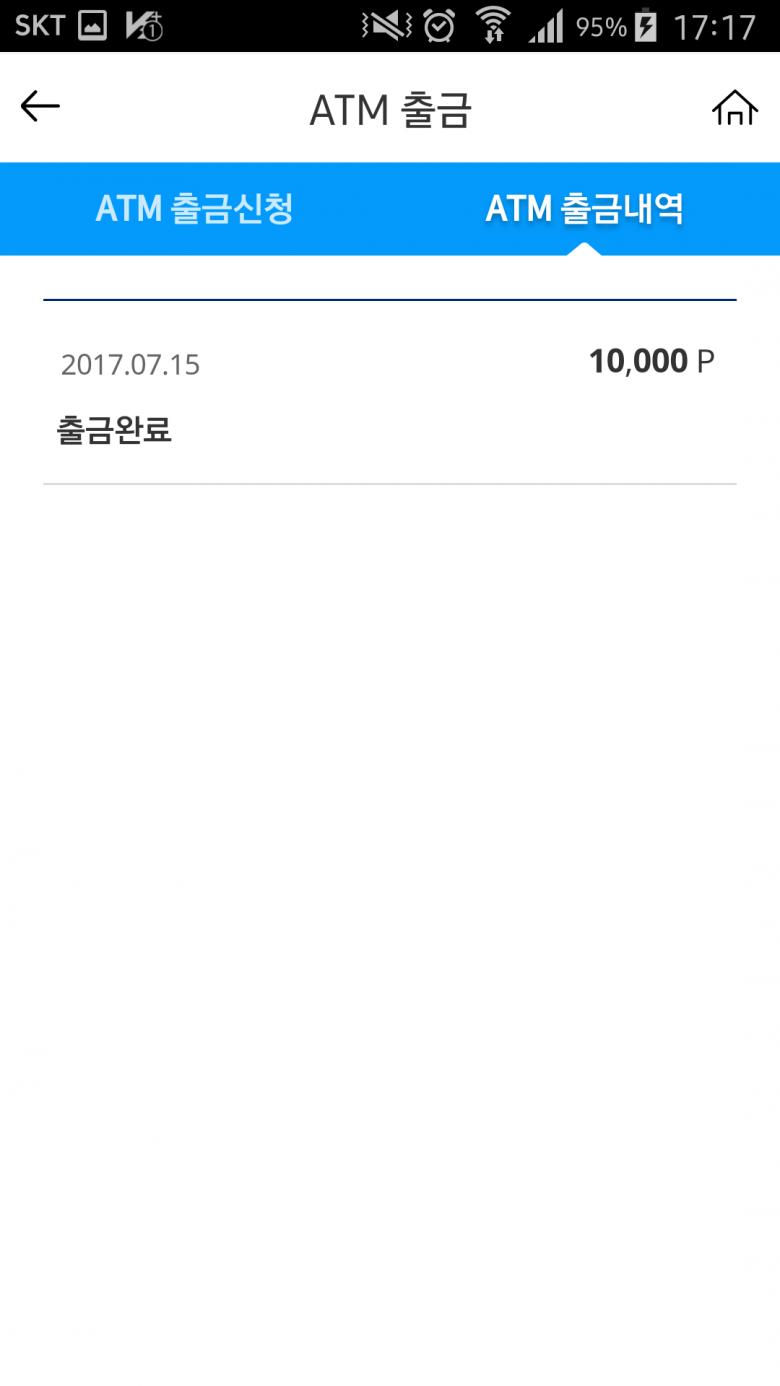
Task: Switch to the ATM 출금신청 tab
Action: click(195, 209)
